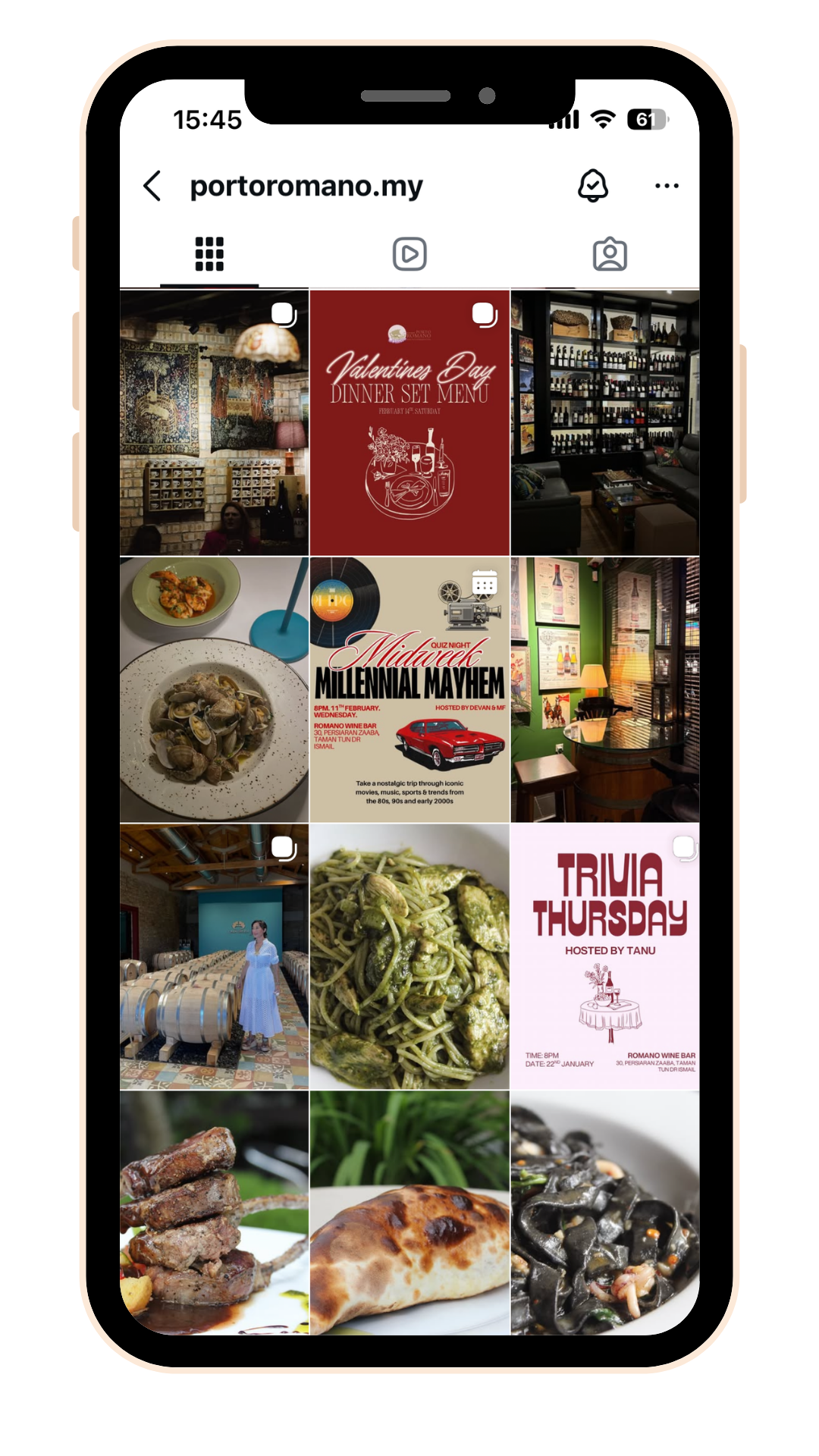This screenshot has width=819, height=1456.
Task: Go back from portoromano.my profile
Action: pos(152,186)
